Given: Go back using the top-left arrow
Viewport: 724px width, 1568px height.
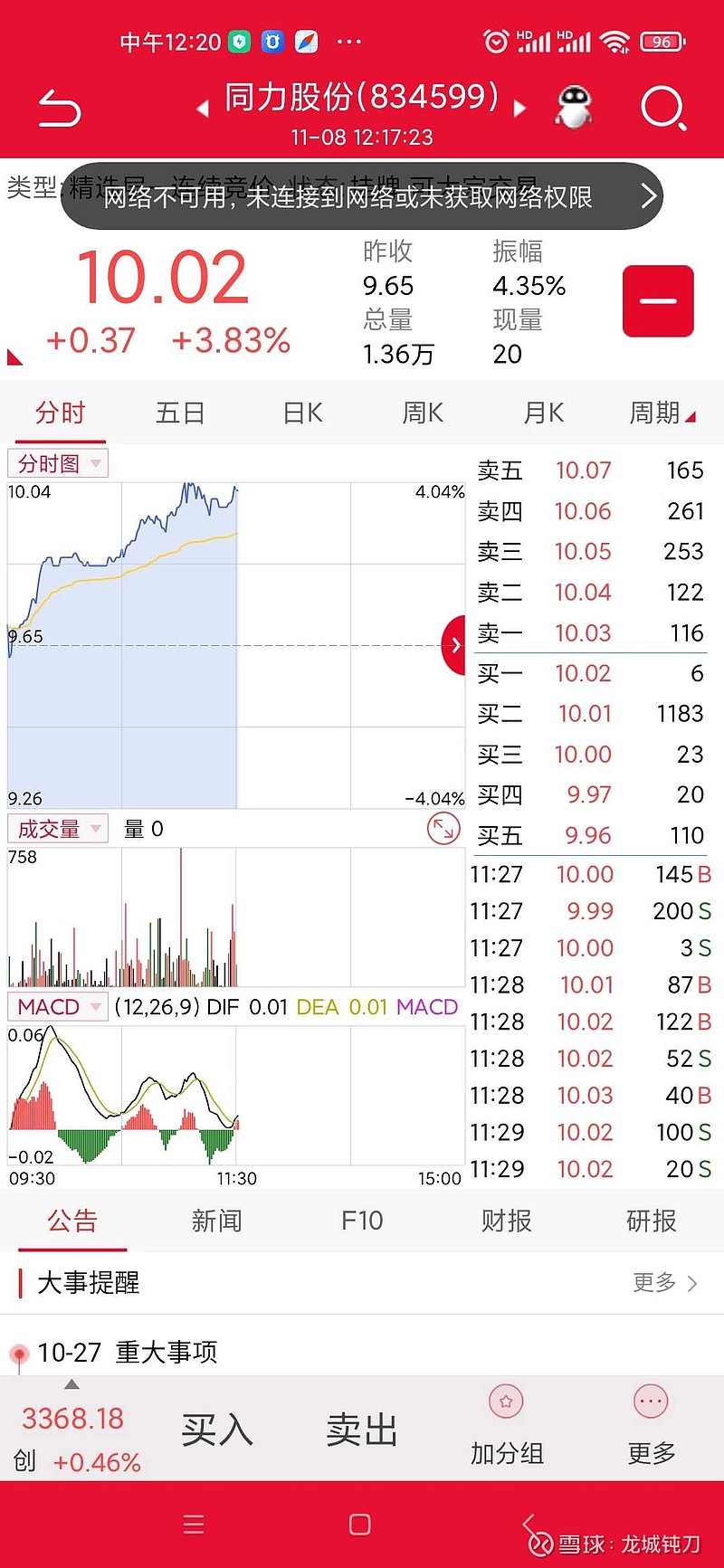Looking at the screenshot, I should point(60,109).
